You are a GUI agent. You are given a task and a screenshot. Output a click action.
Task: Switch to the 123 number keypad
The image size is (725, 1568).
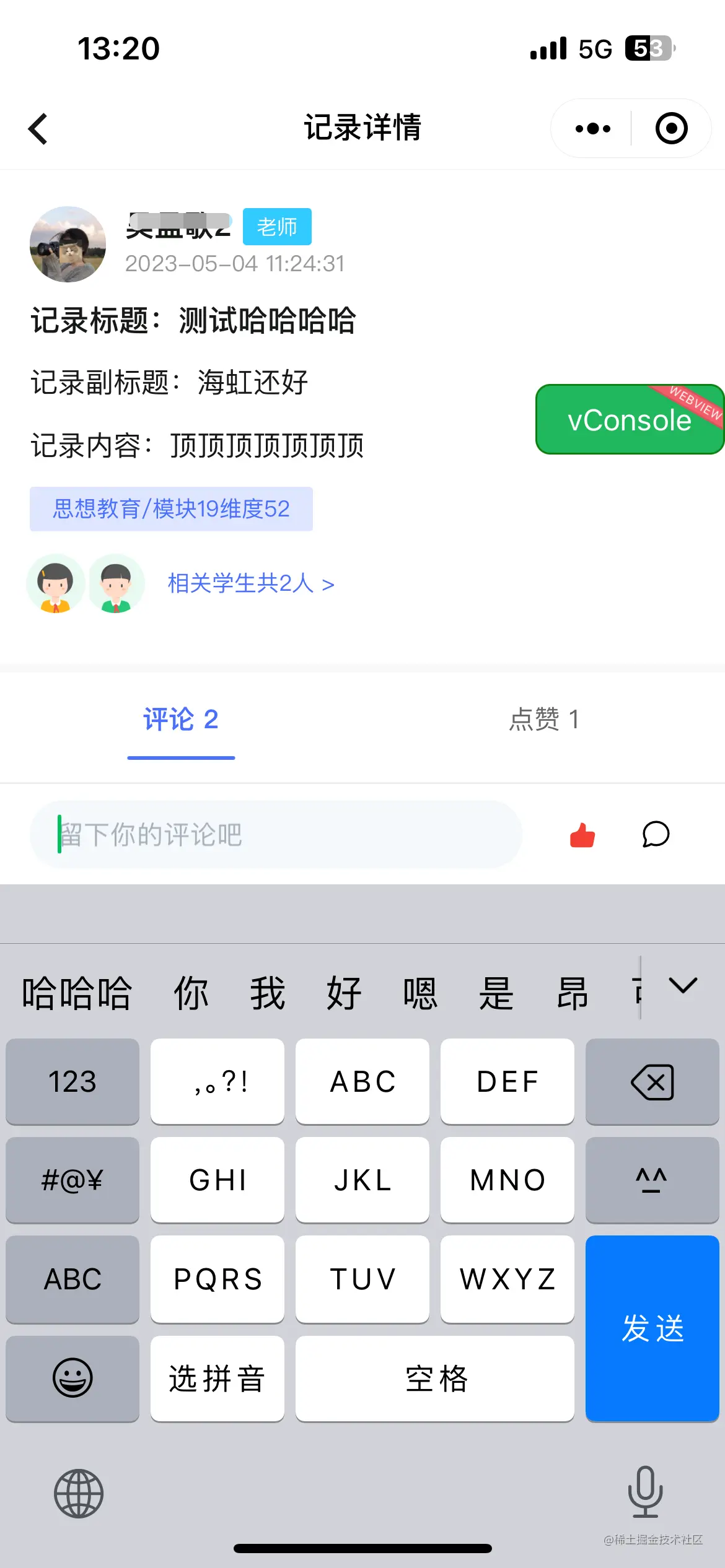pos(72,1082)
